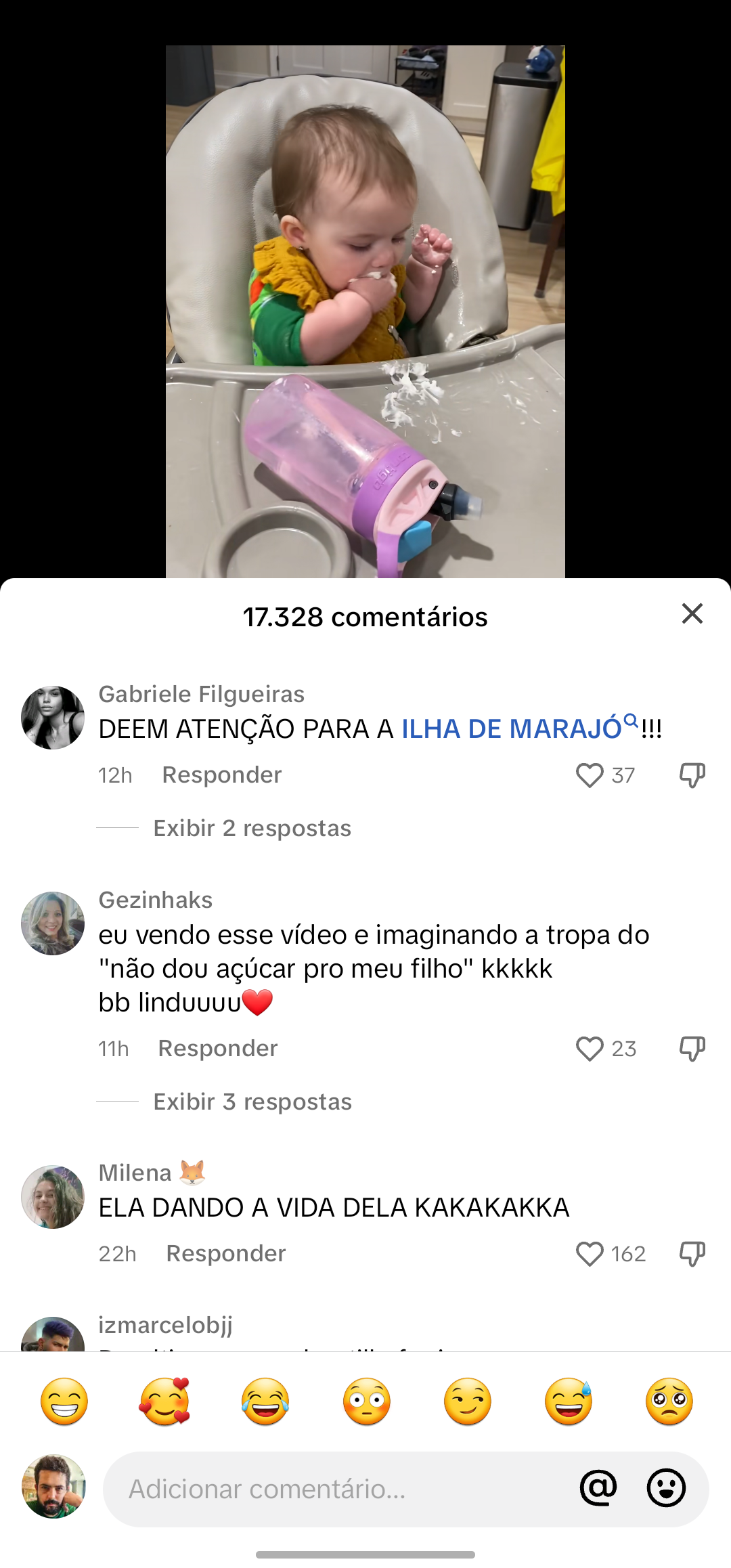Insert the crying-laughing emoji

coord(265,1401)
